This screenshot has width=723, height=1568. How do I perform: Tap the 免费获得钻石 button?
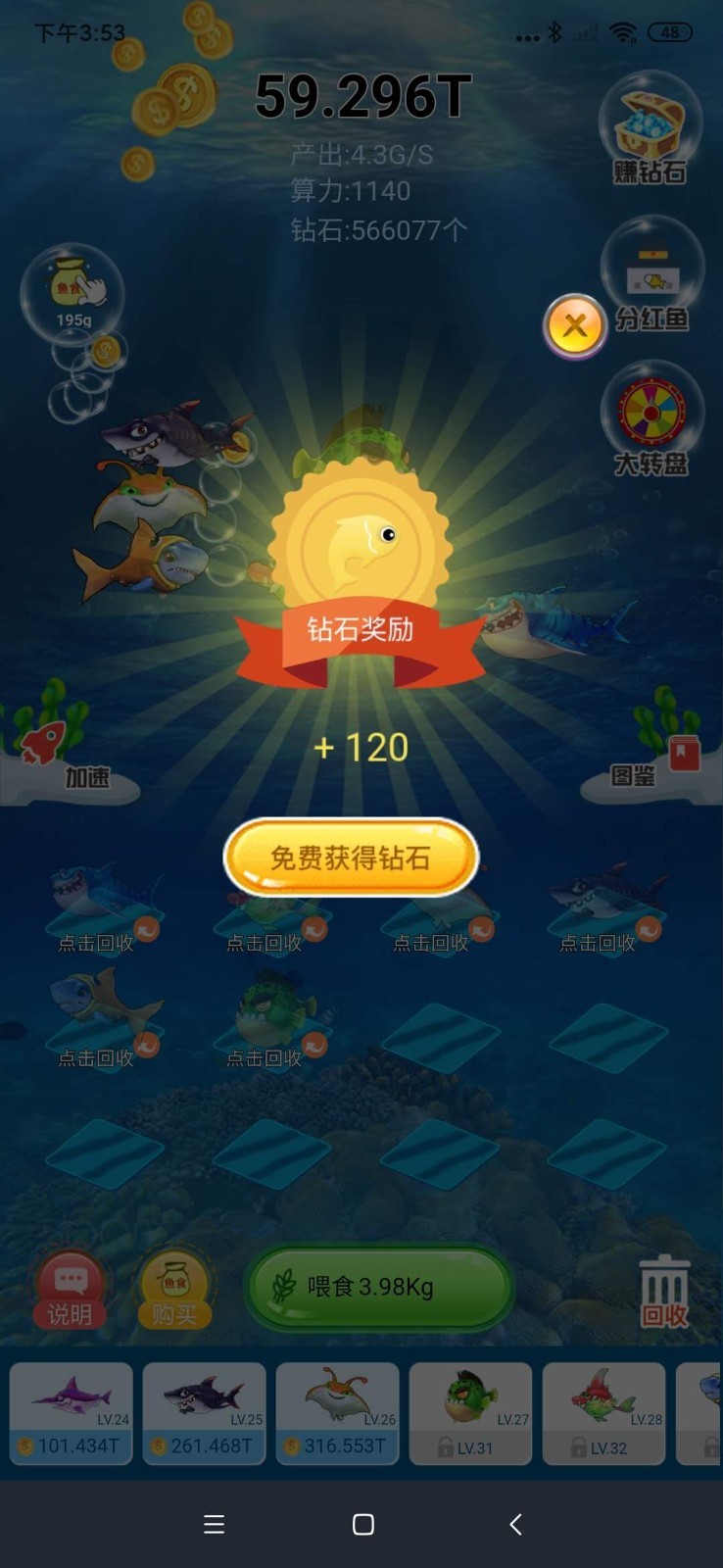pyautogui.click(x=351, y=857)
